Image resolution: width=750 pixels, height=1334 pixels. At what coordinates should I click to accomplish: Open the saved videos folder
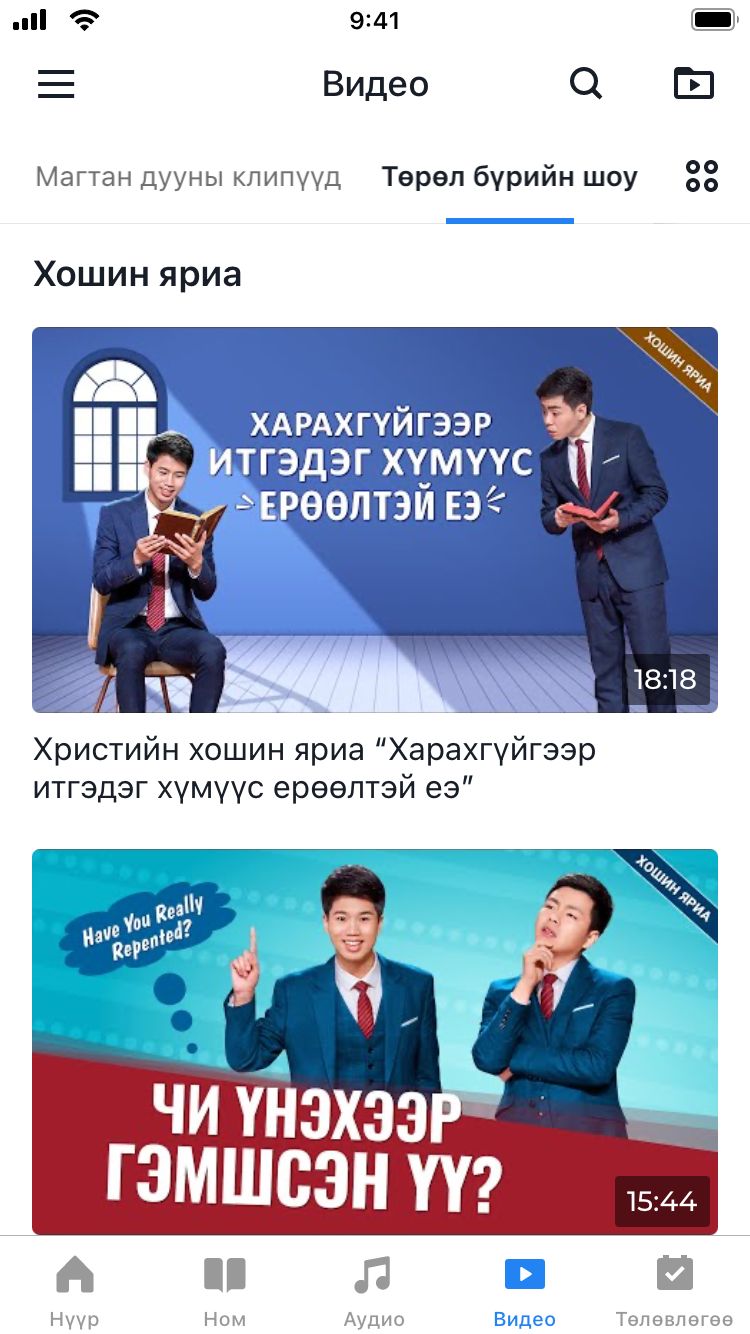pos(693,84)
